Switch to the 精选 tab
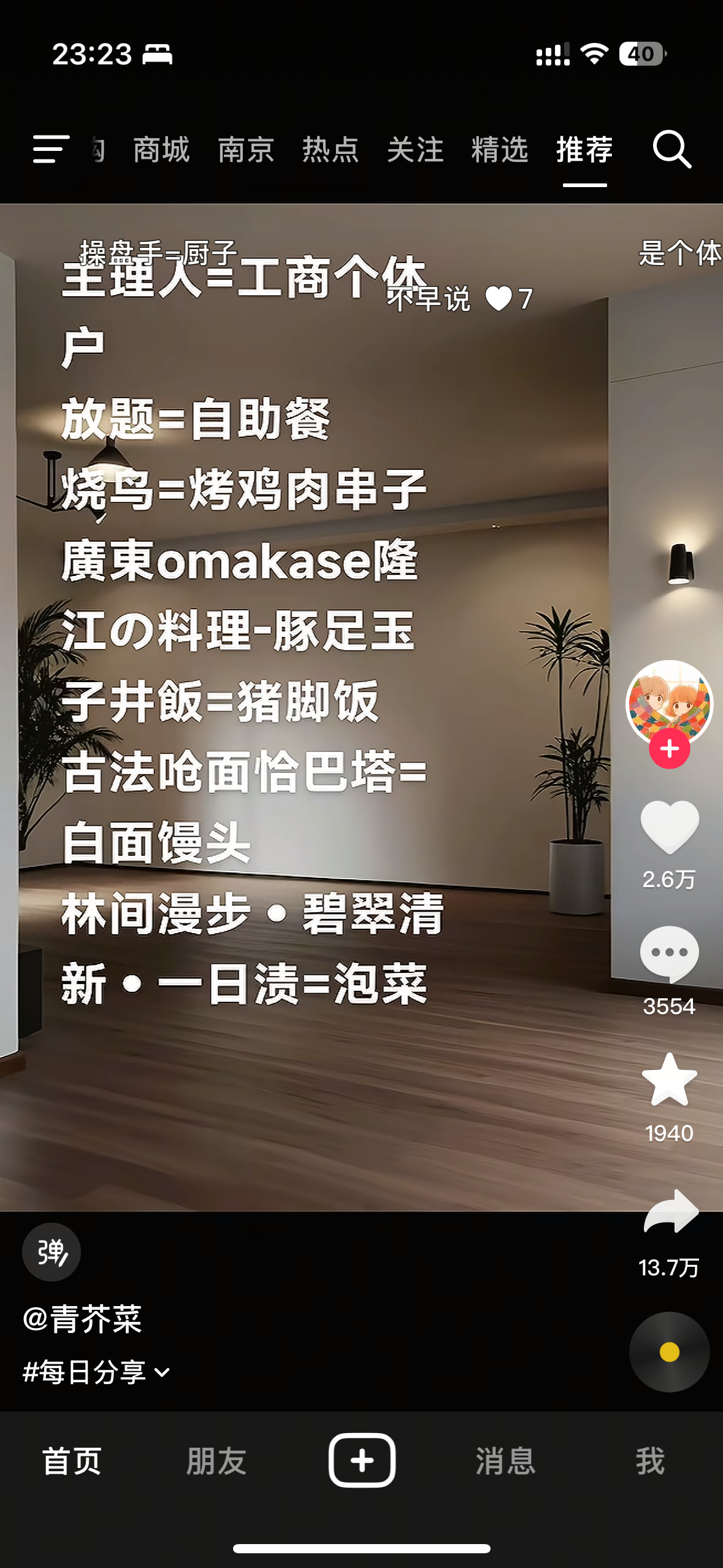The height and width of the screenshot is (1568, 723). pos(500,150)
